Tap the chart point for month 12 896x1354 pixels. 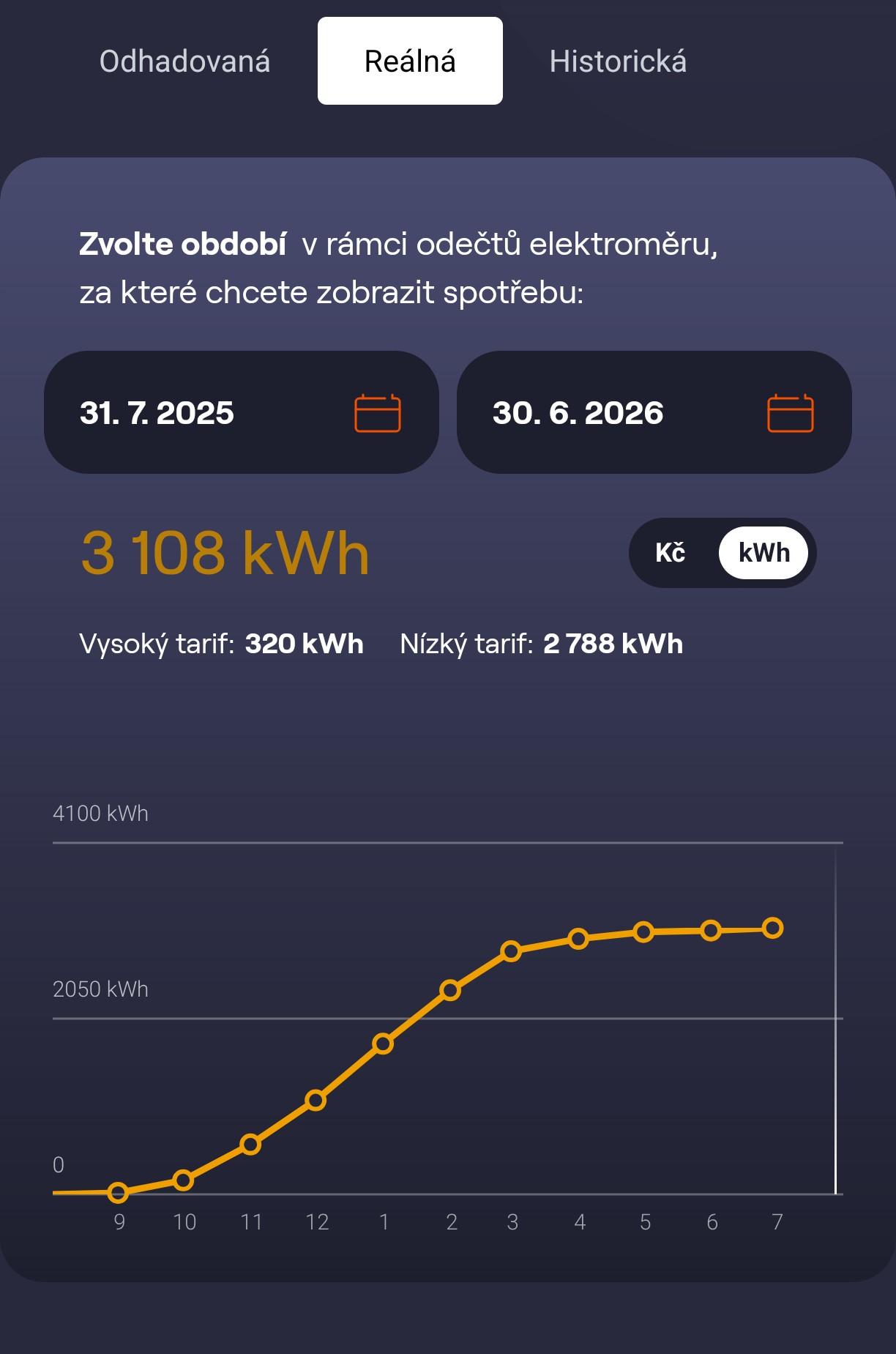click(316, 1100)
